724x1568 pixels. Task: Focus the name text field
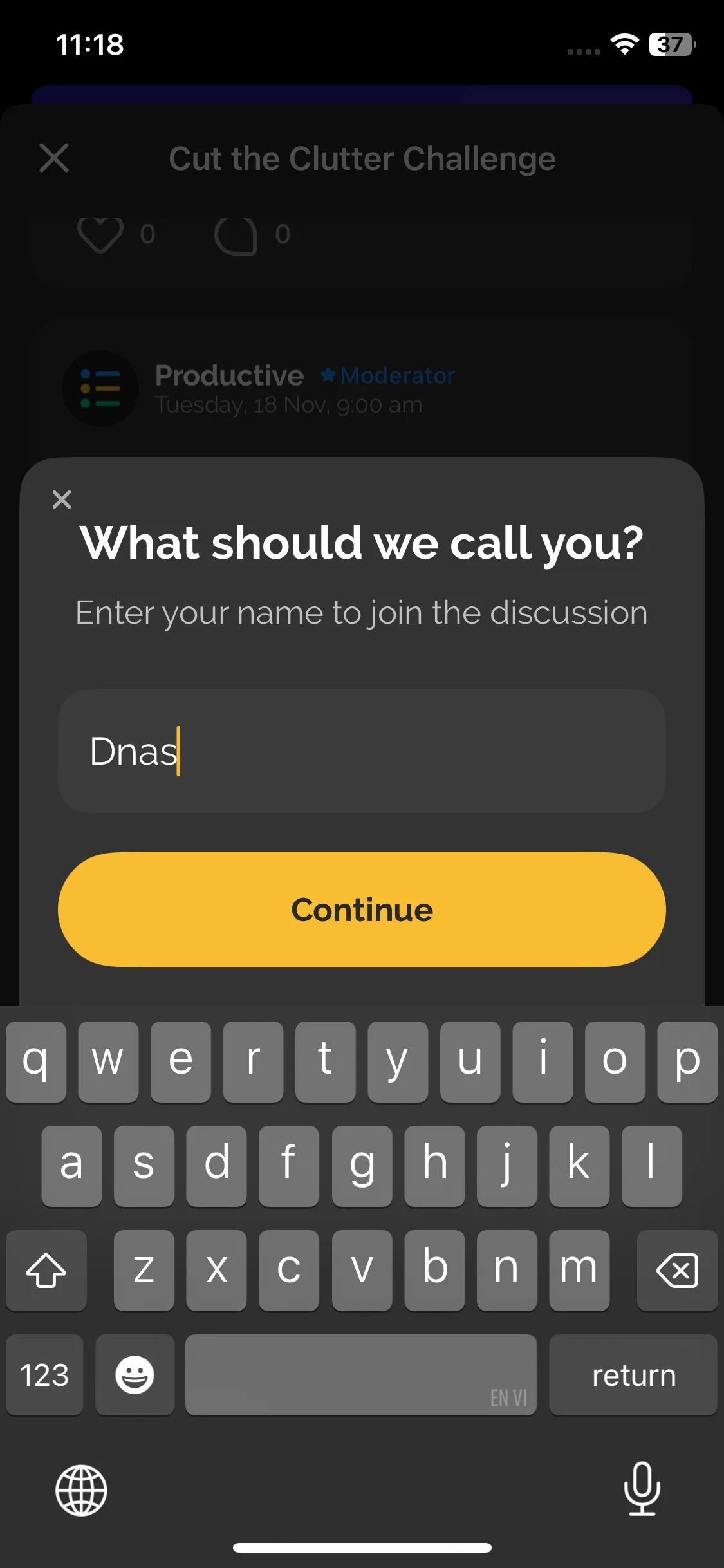click(362, 751)
